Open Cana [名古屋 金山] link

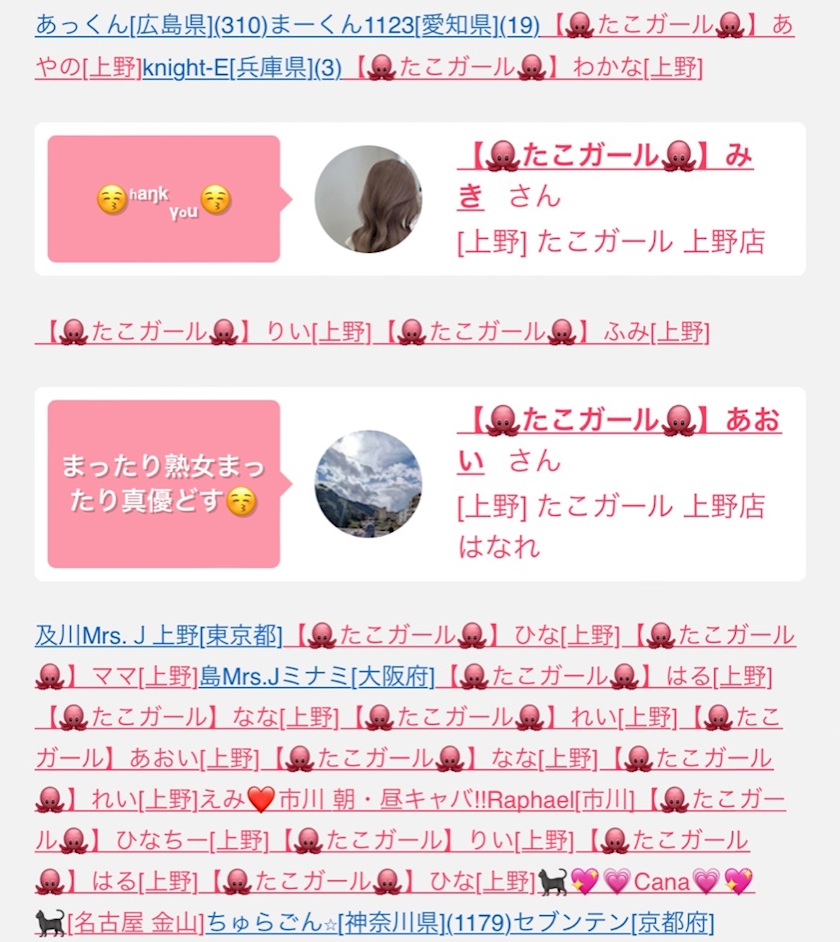pyautogui.click(x=394, y=901)
